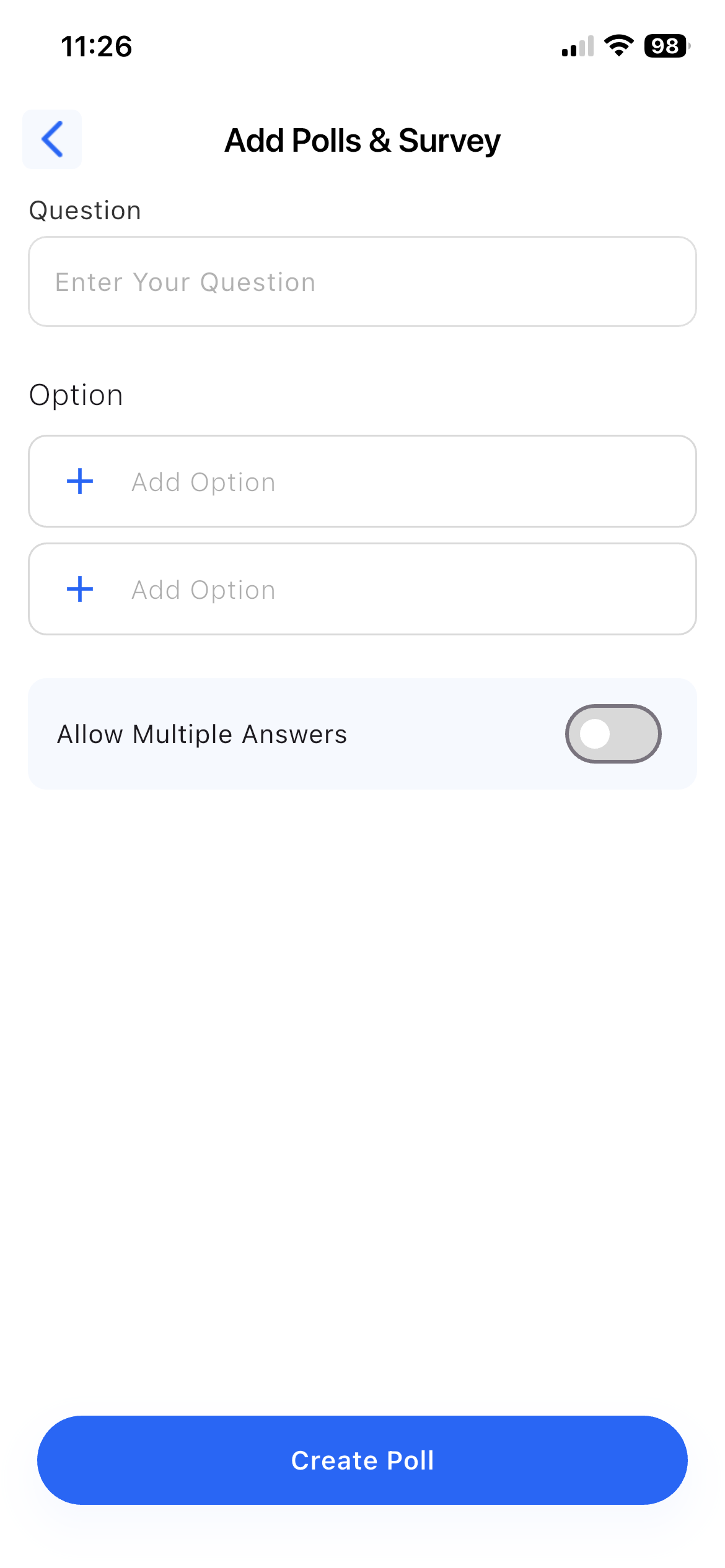Tap the Create Poll button
This screenshot has width=725, height=1568.
[x=362, y=1460]
